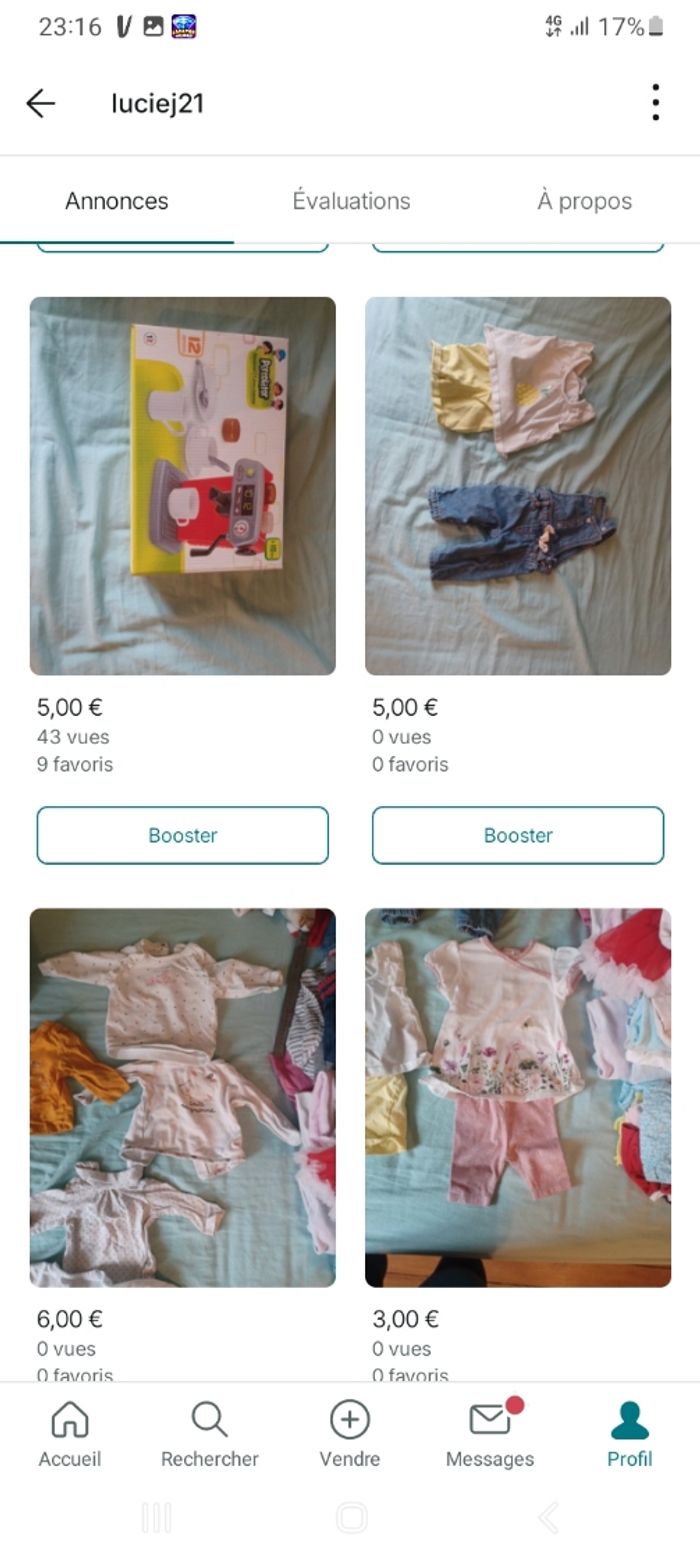Image resolution: width=700 pixels, height=1559 pixels.
Task: Open the baby jeans and tops listing
Action: click(518, 486)
